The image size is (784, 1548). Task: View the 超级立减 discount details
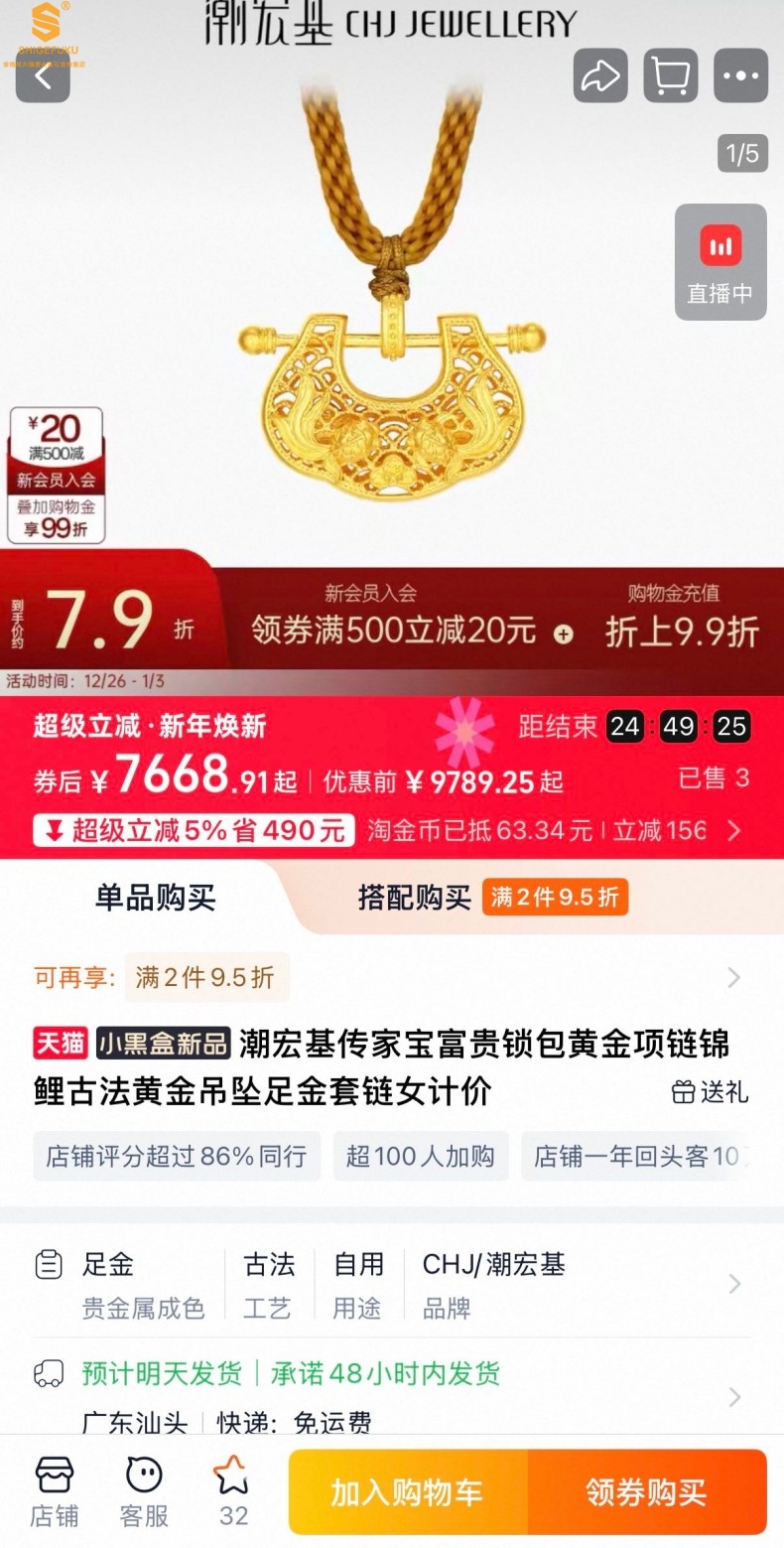(194, 829)
